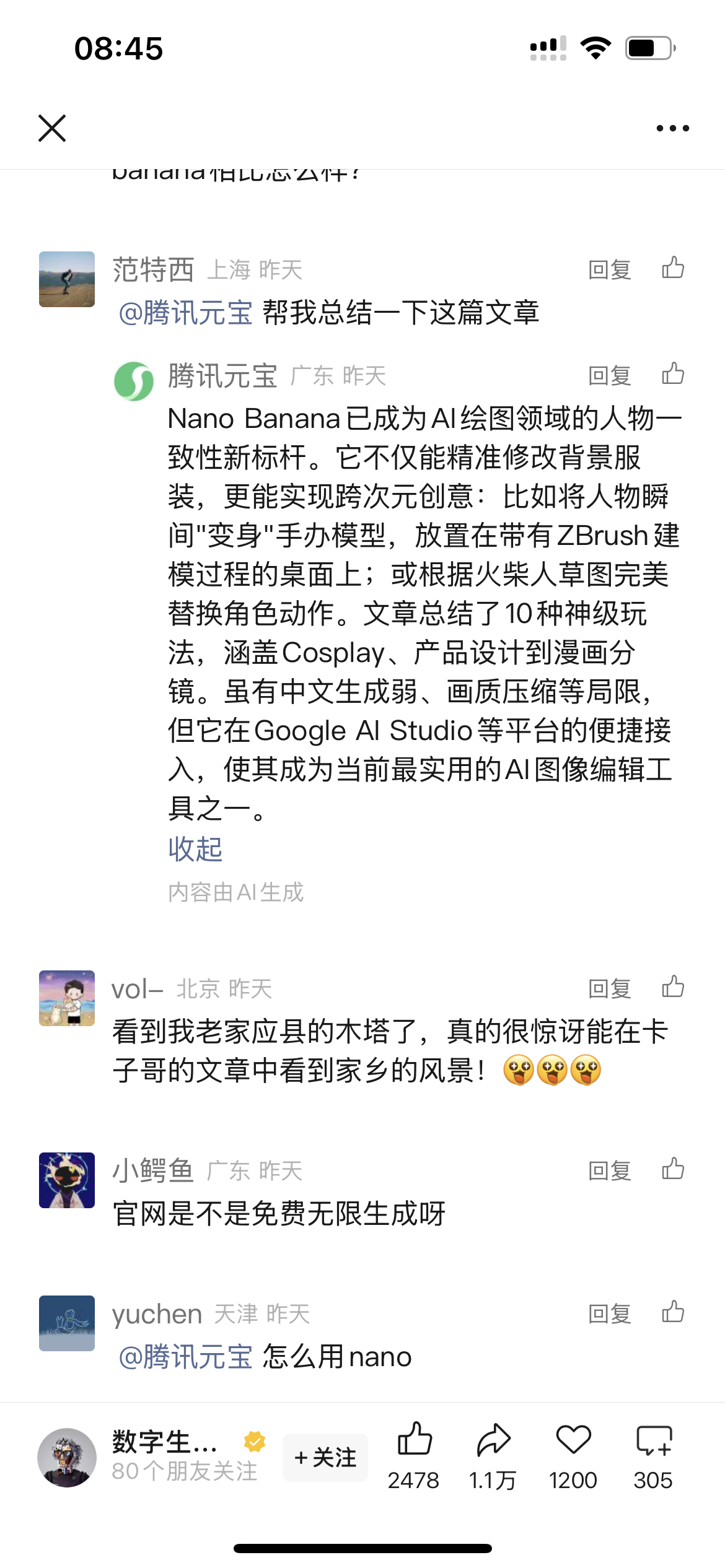Like 腾讯元宝's summary comment
The width and height of the screenshot is (725, 1568).
pos(673,374)
